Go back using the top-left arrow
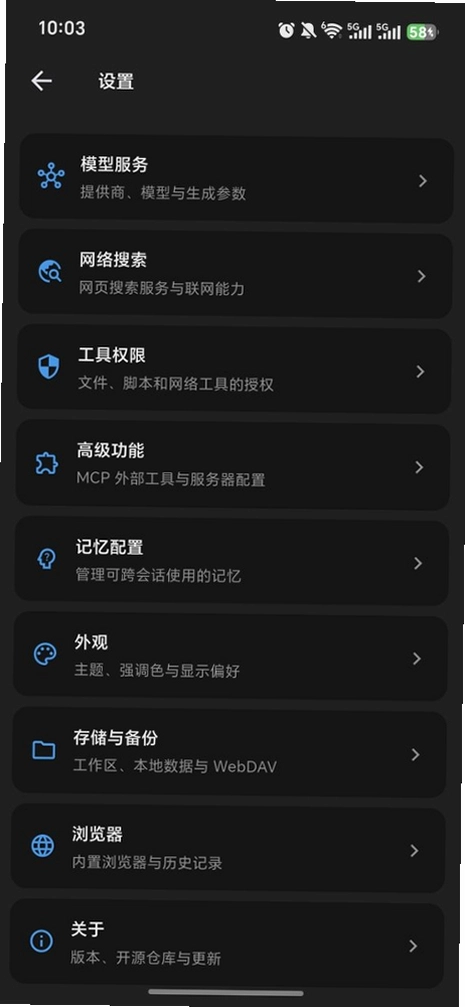Image resolution: width=465 pixels, height=1007 pixels. point(42,82)
